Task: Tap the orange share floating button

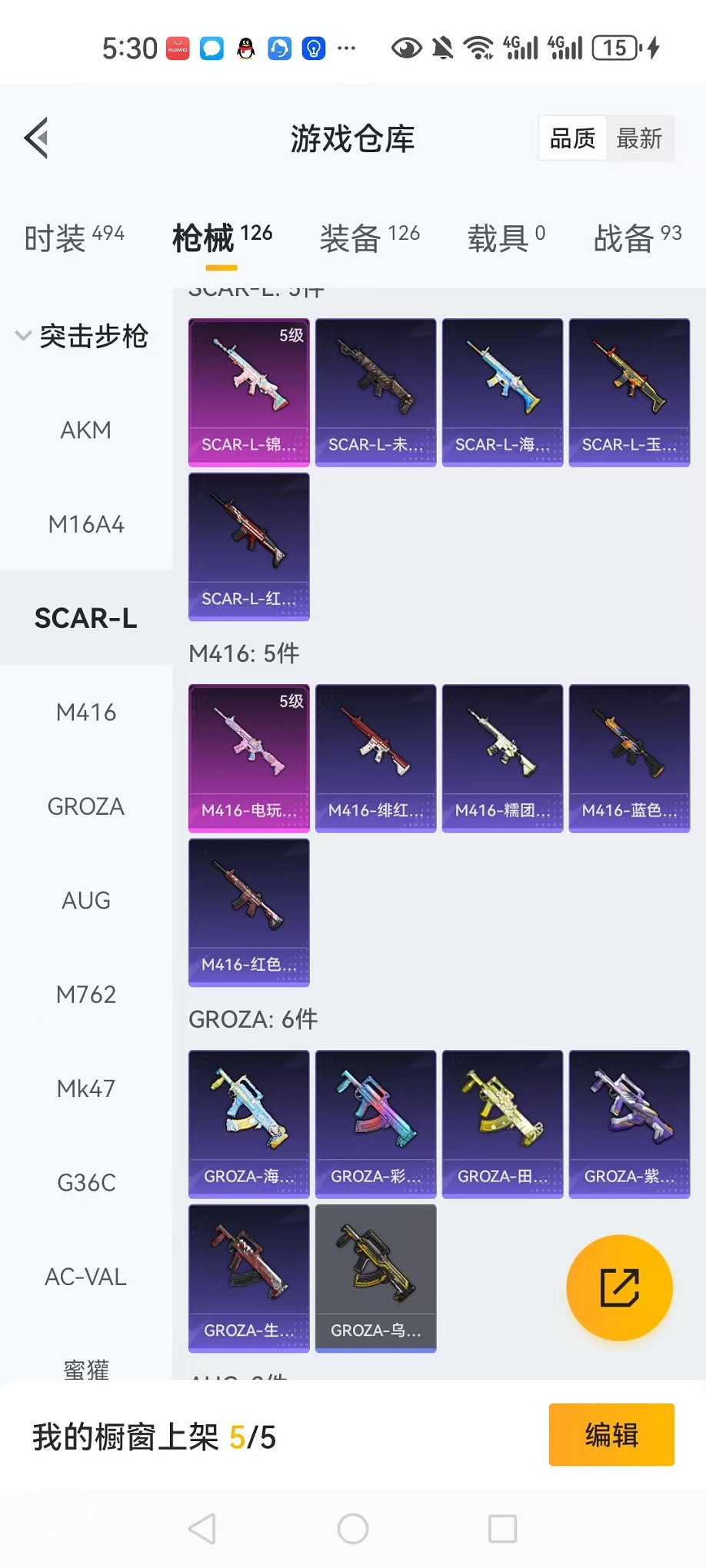Action: click(619, 1287)
